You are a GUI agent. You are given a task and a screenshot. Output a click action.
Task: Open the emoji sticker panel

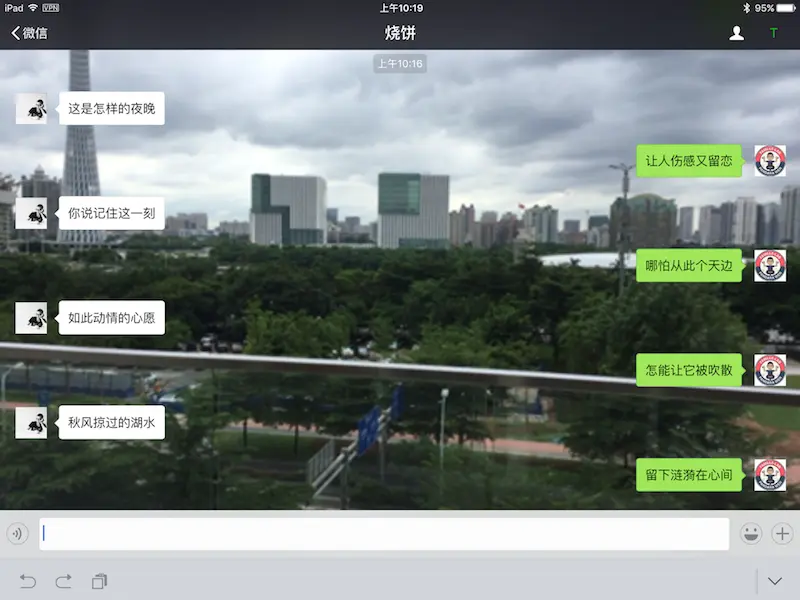click(751, 534)
